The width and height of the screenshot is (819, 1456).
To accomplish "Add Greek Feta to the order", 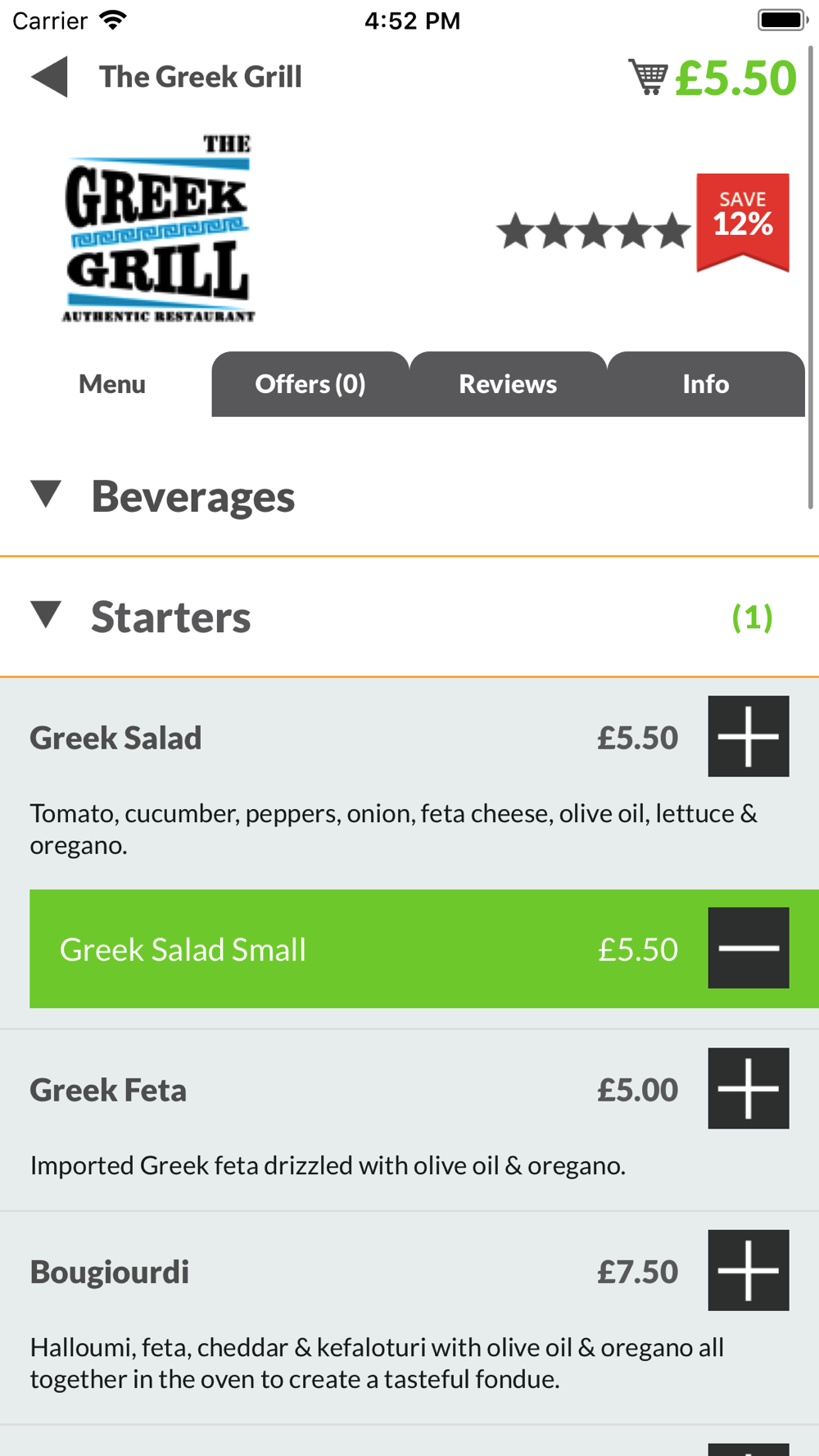I will 749,1088.
